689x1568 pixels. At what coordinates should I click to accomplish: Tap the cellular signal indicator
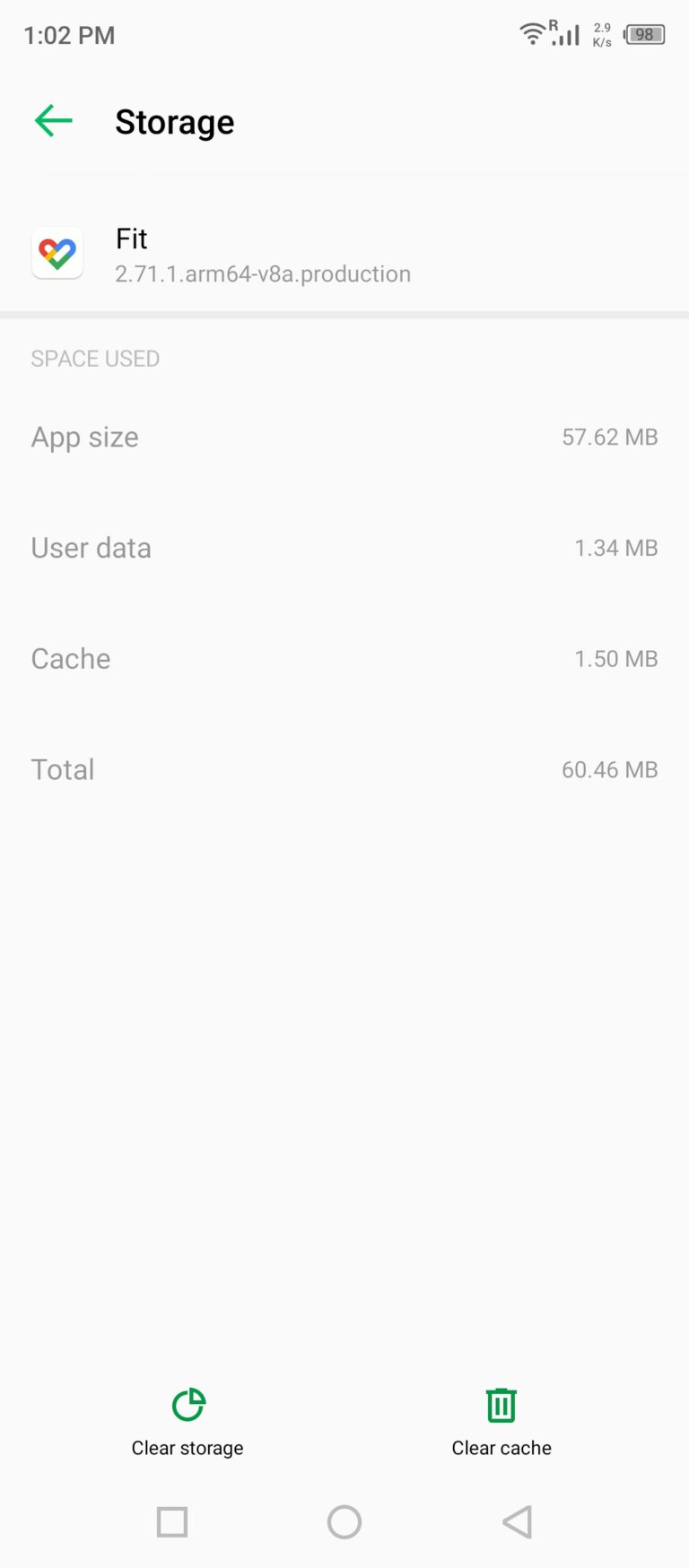coord(565,34)
